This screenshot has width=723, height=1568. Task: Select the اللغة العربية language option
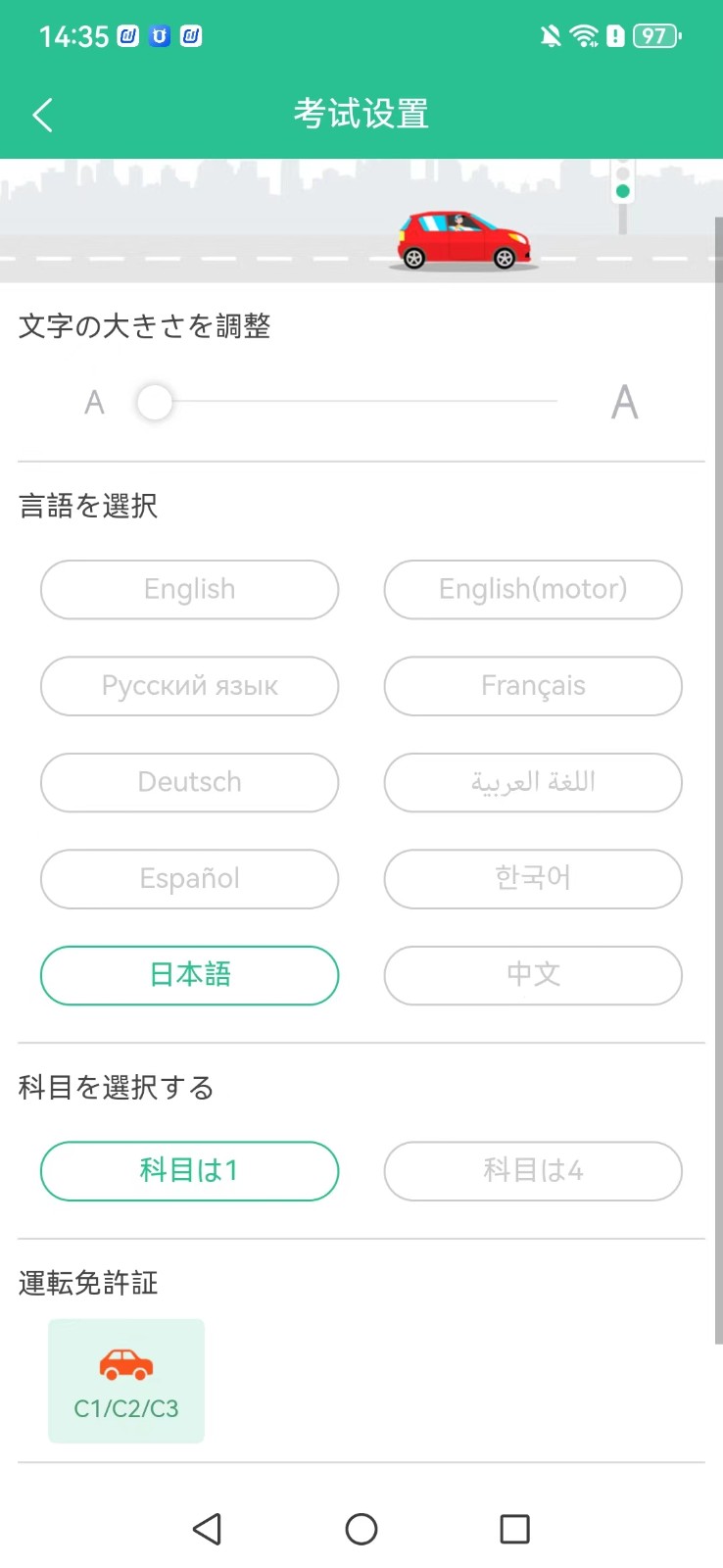tap(532, 782)
